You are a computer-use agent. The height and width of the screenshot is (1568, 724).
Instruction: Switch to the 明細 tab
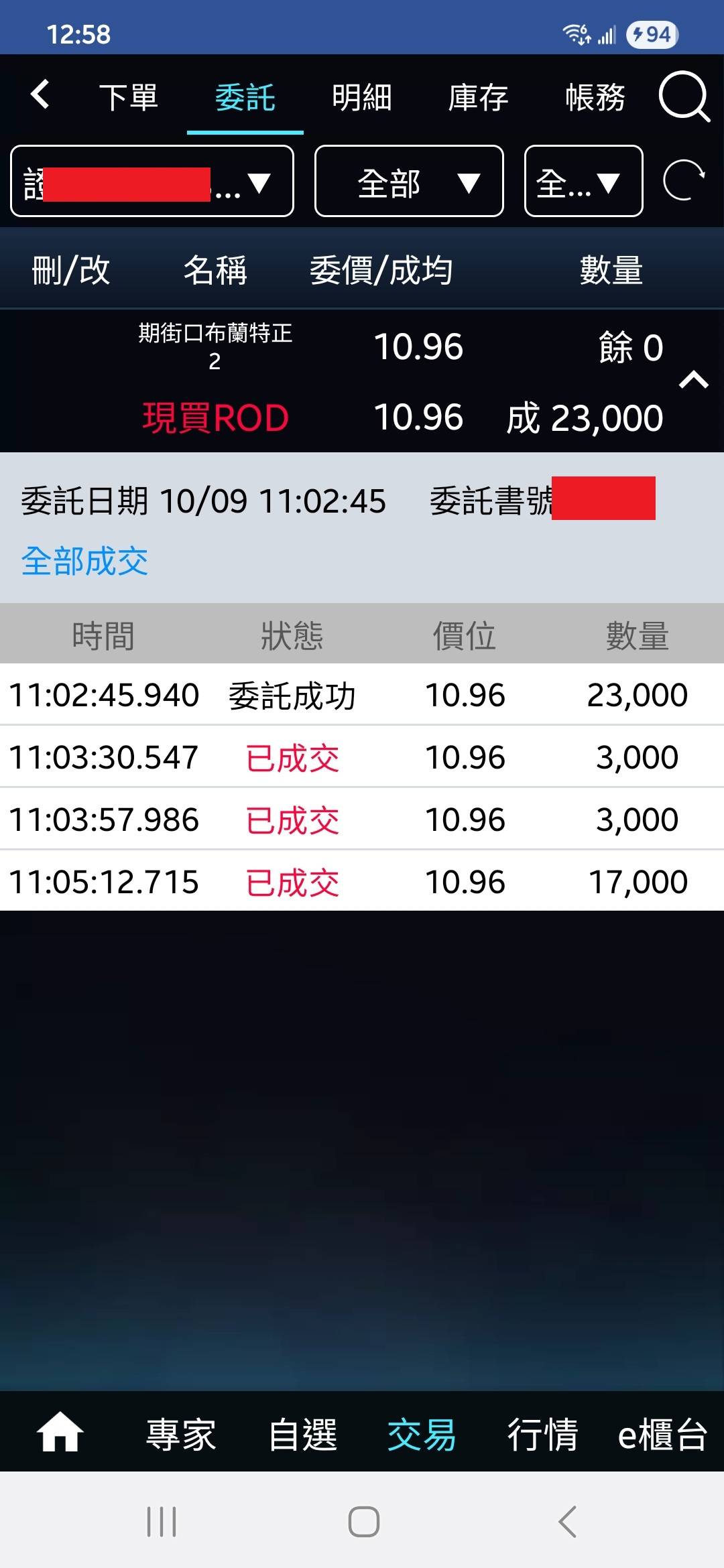[x=362, y=98]
